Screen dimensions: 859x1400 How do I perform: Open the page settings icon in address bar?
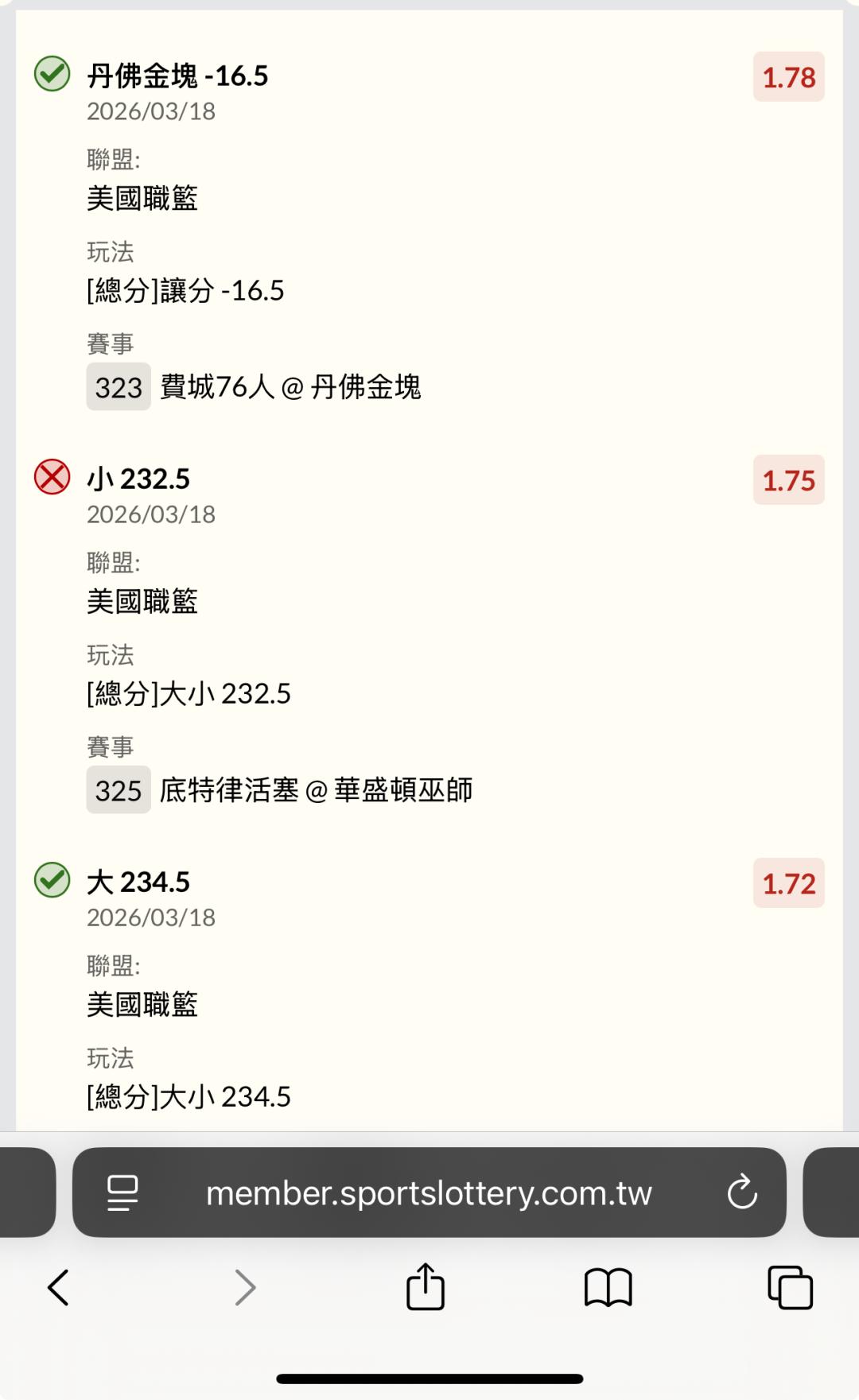(122, 1193)
